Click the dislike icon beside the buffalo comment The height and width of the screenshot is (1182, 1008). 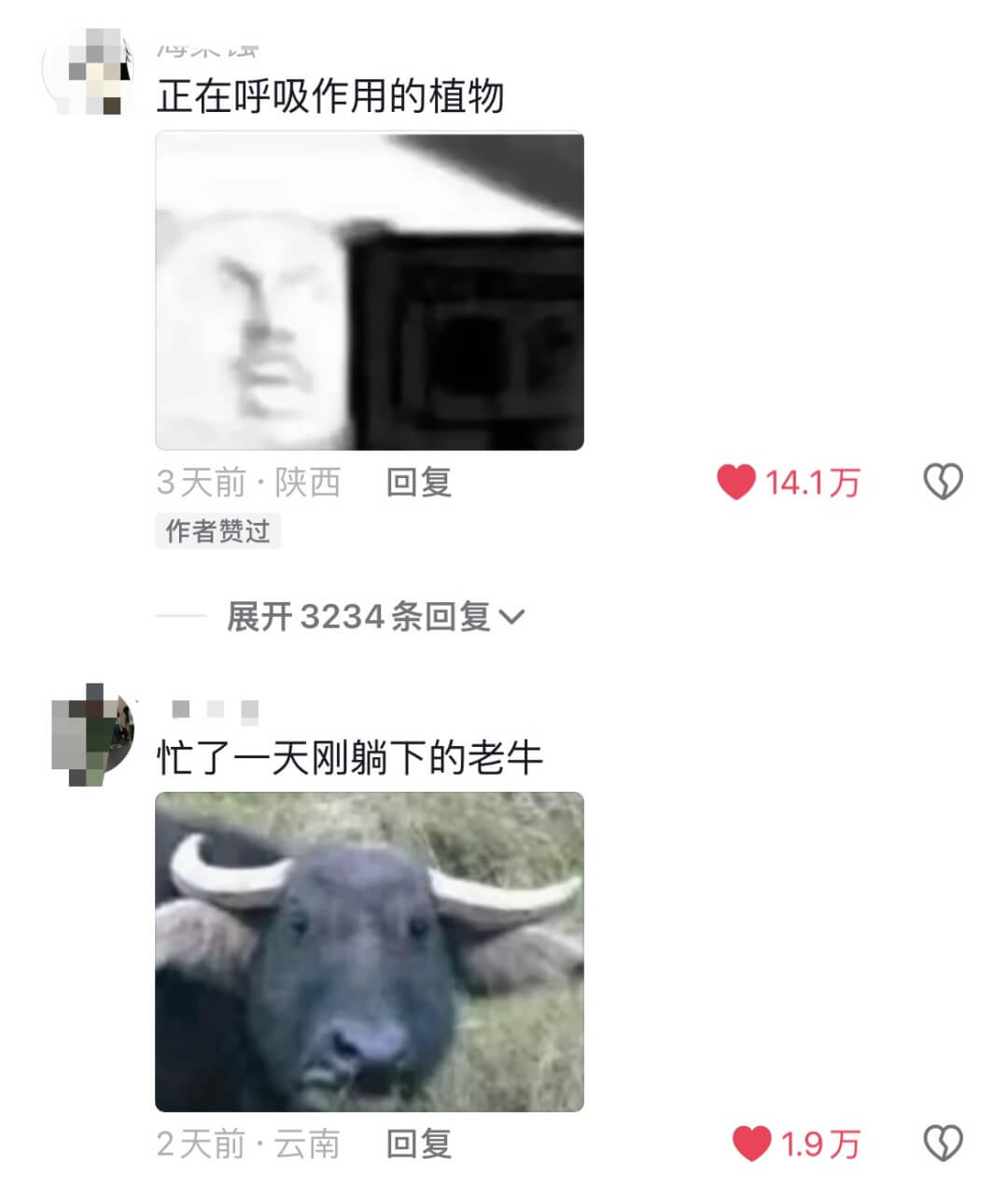coord(943,1141)
